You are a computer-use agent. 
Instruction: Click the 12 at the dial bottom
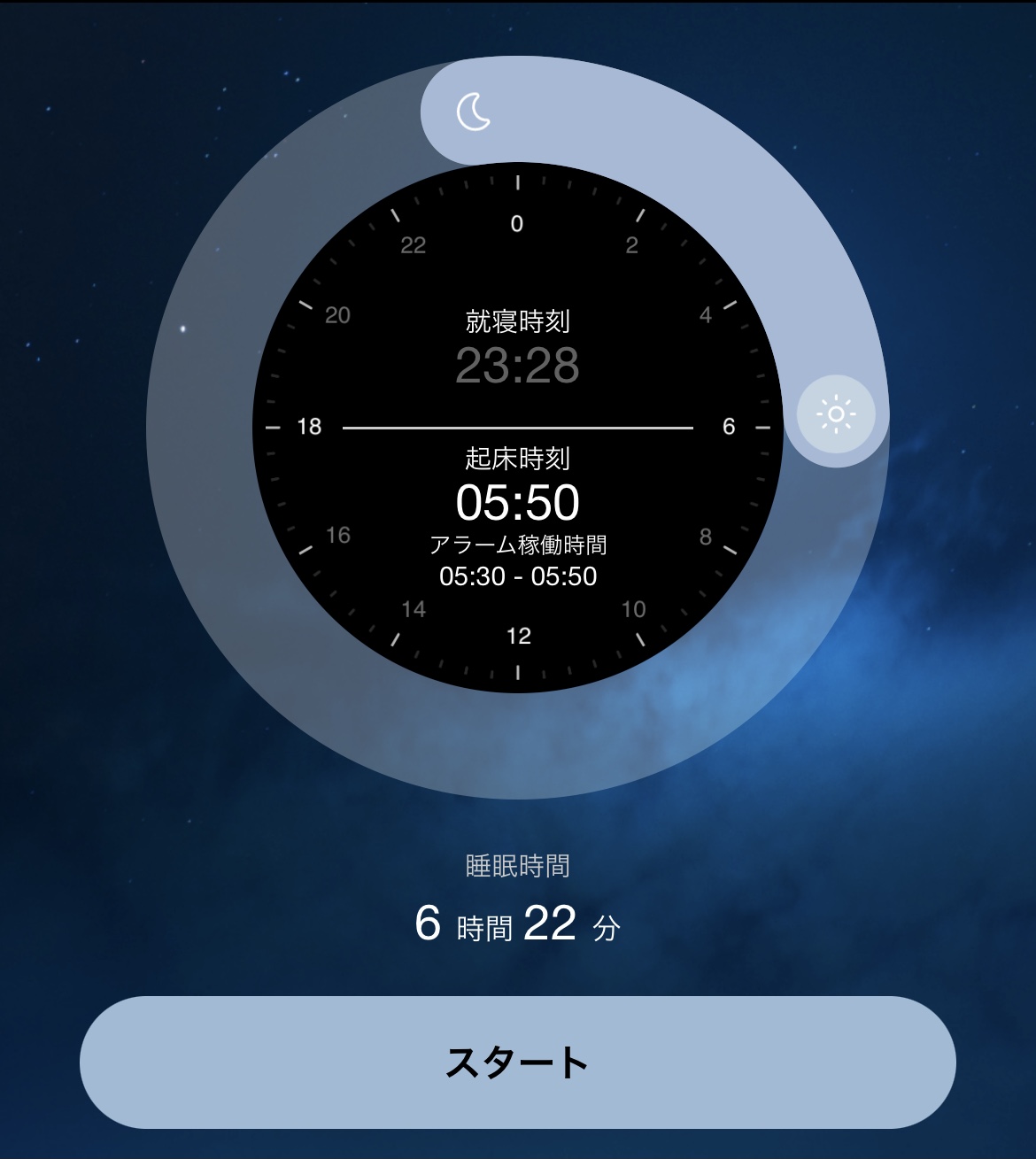(x=517, y=635)
